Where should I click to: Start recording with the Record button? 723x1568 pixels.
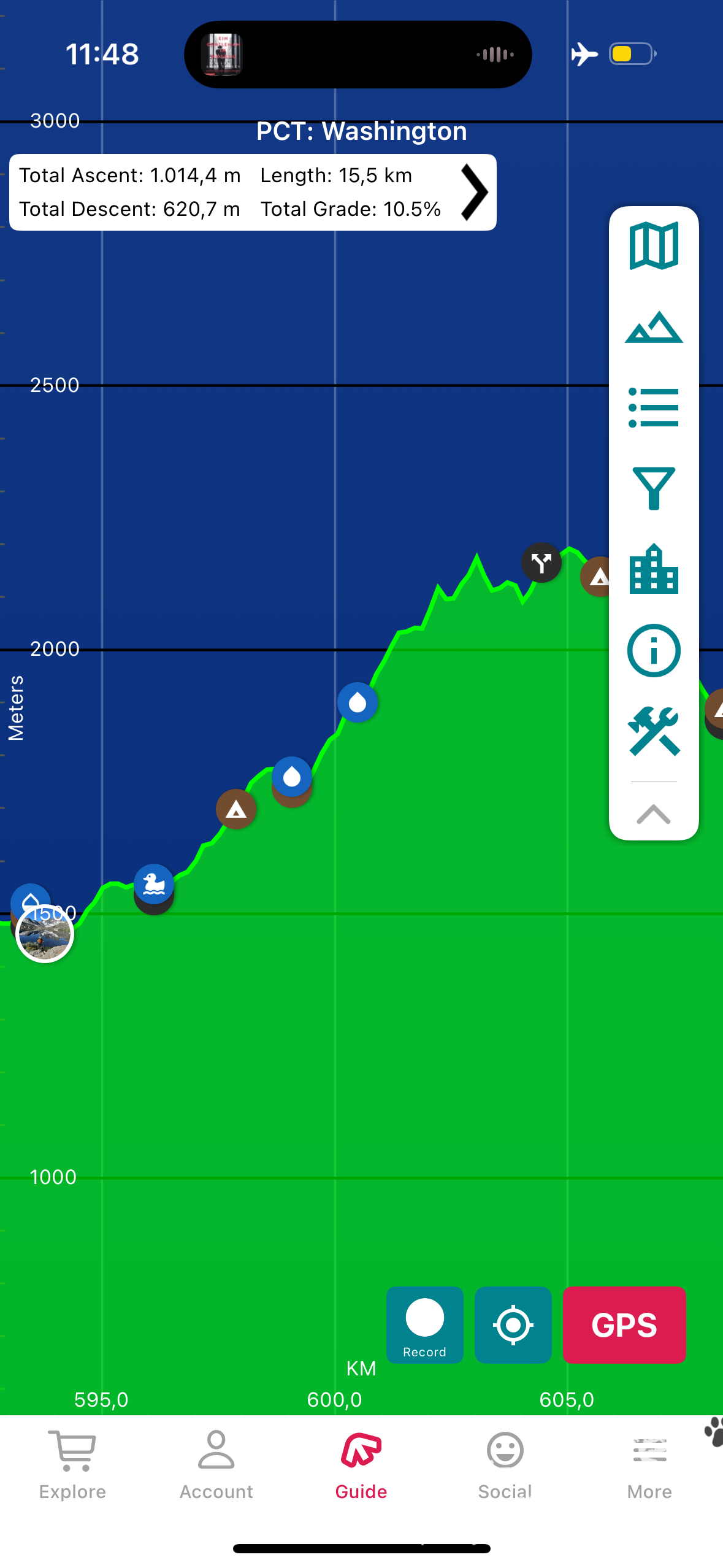pos(424,1324)
